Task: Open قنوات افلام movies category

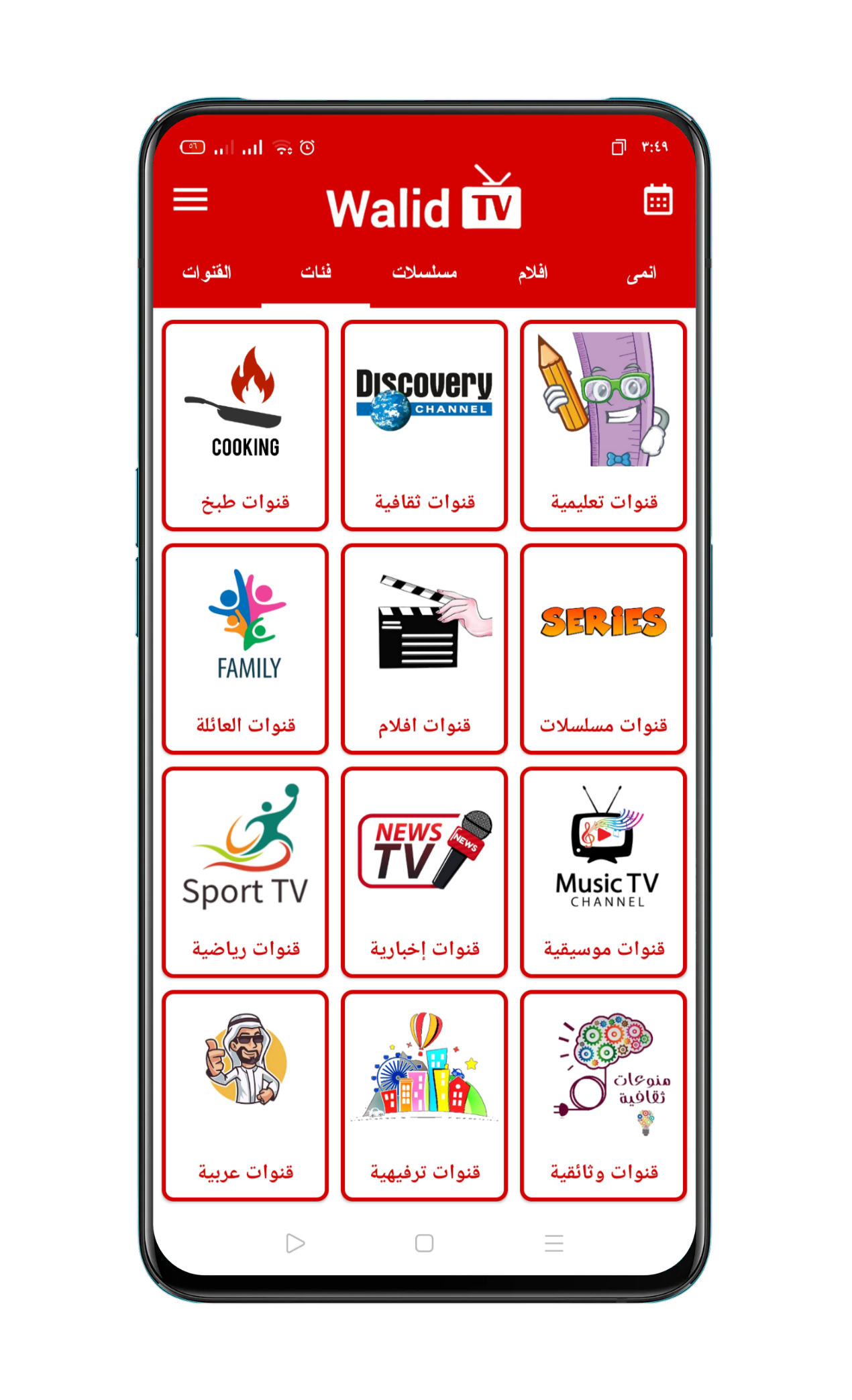Action: pos(424,648)
